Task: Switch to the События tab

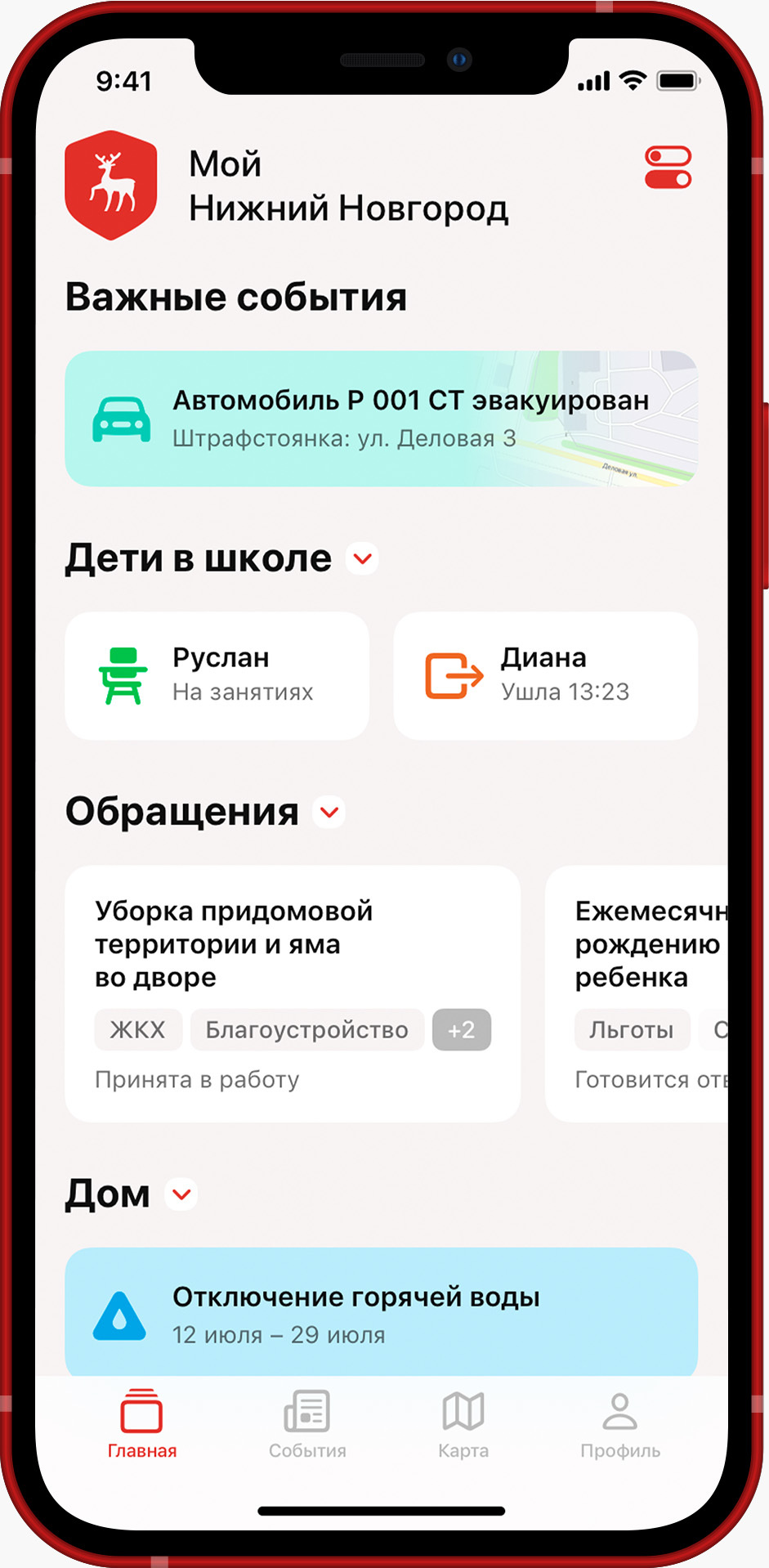Action: (307, 1425)
